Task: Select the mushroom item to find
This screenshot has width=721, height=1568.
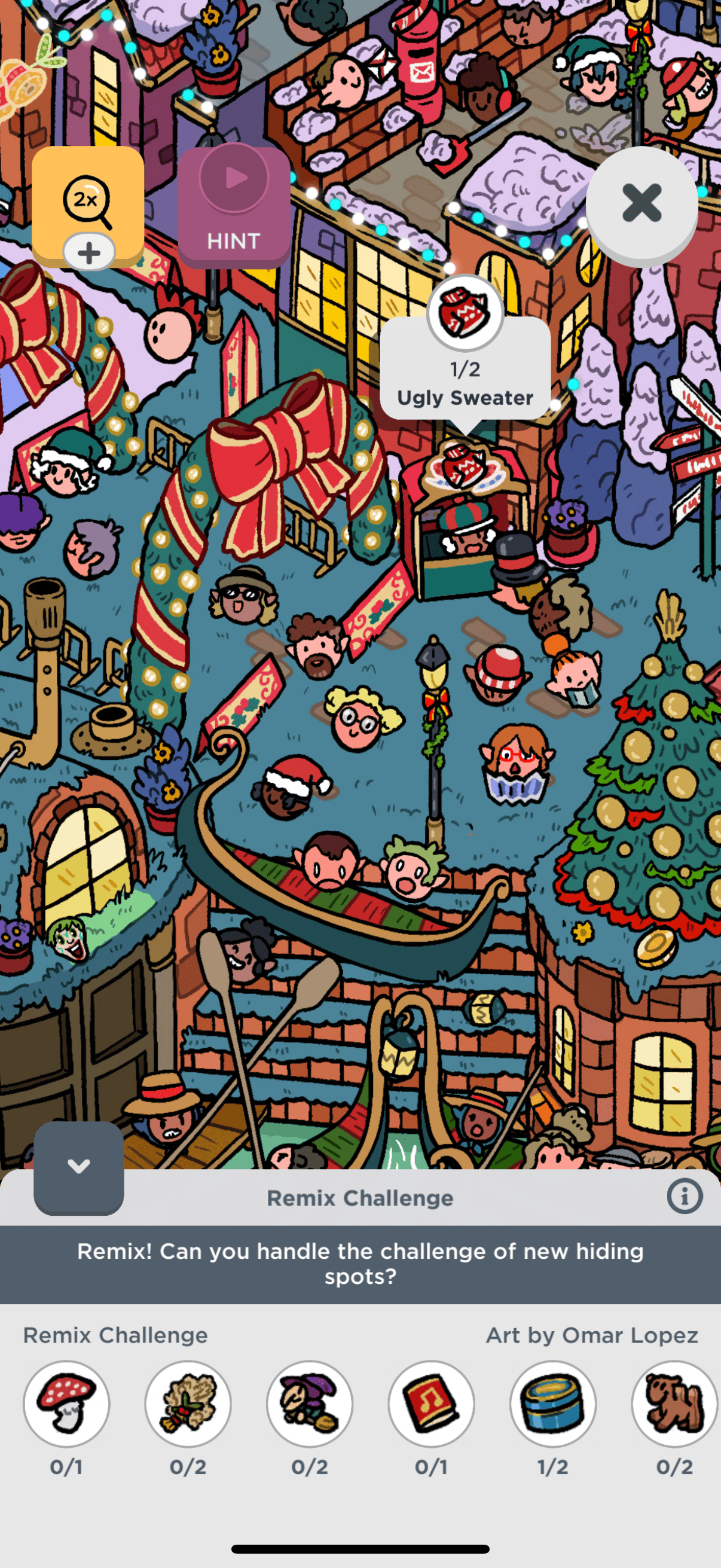Action: [66, 1404]
